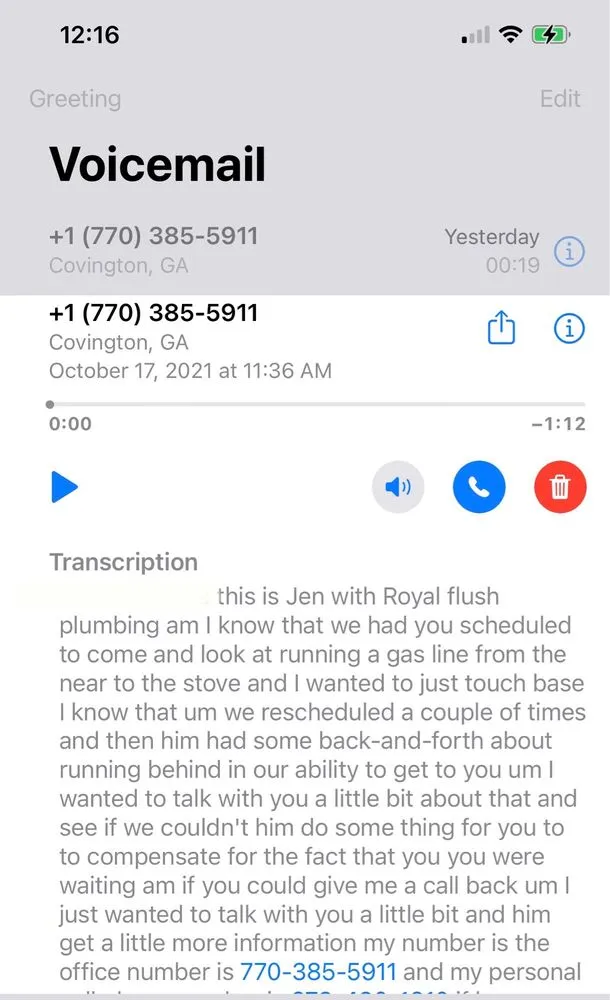Show info for yesterday's 00:19 voicemail

569,251
